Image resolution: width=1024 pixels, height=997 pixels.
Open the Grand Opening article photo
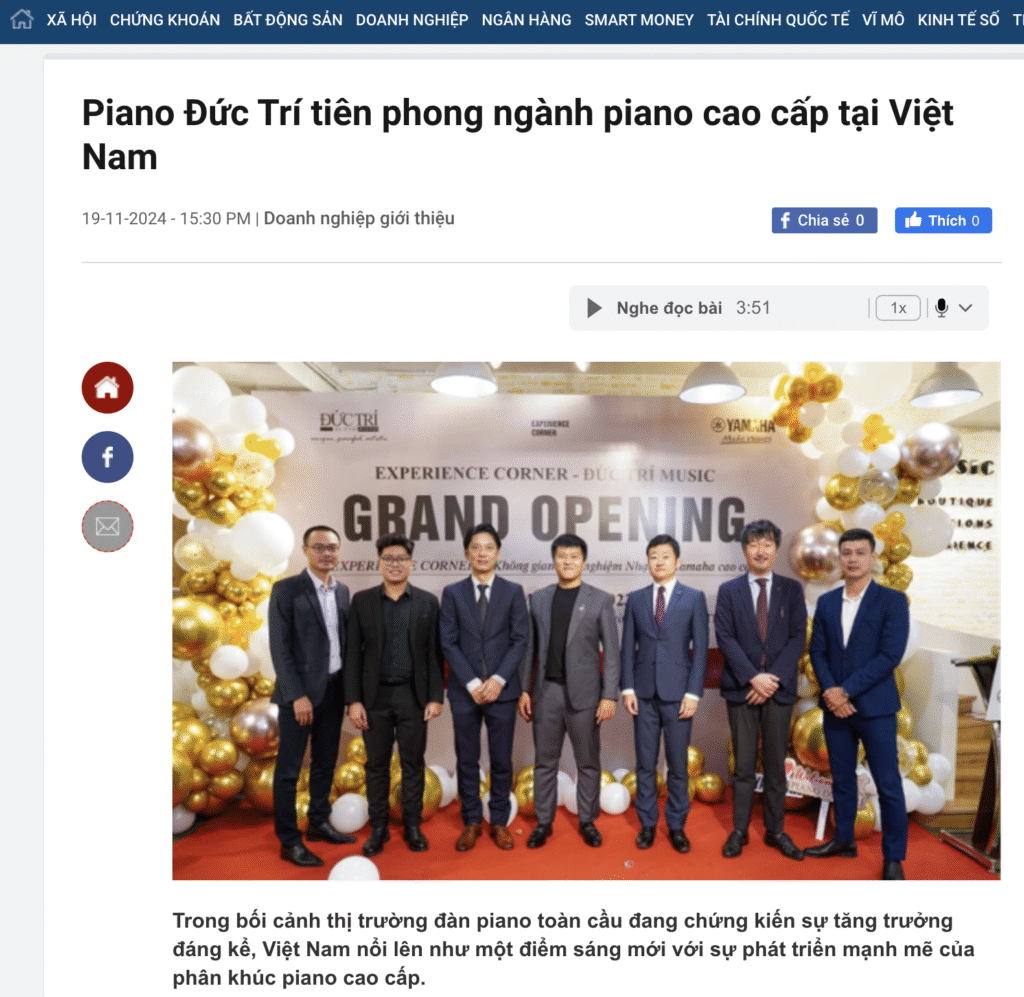pos(586,620)
